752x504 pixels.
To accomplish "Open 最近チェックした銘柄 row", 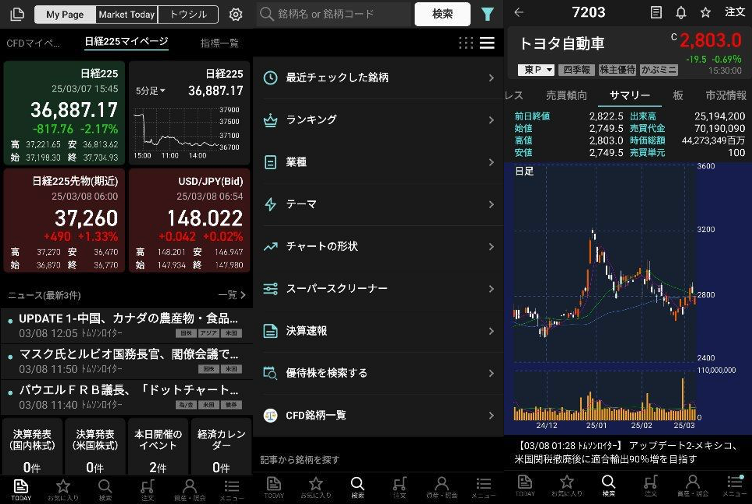I will (x=378, y=78).
